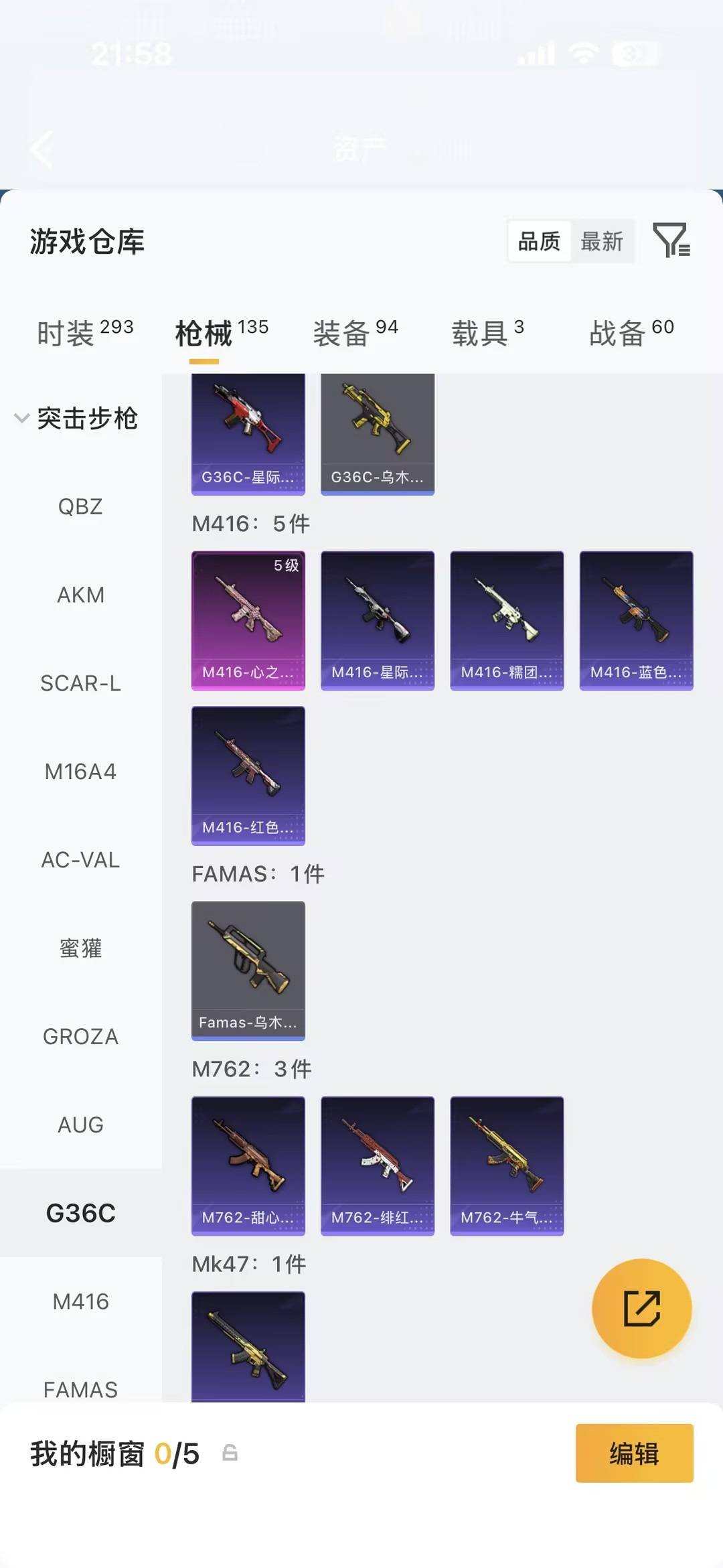Edit my showcase with 编辑

click(635, 1453)
